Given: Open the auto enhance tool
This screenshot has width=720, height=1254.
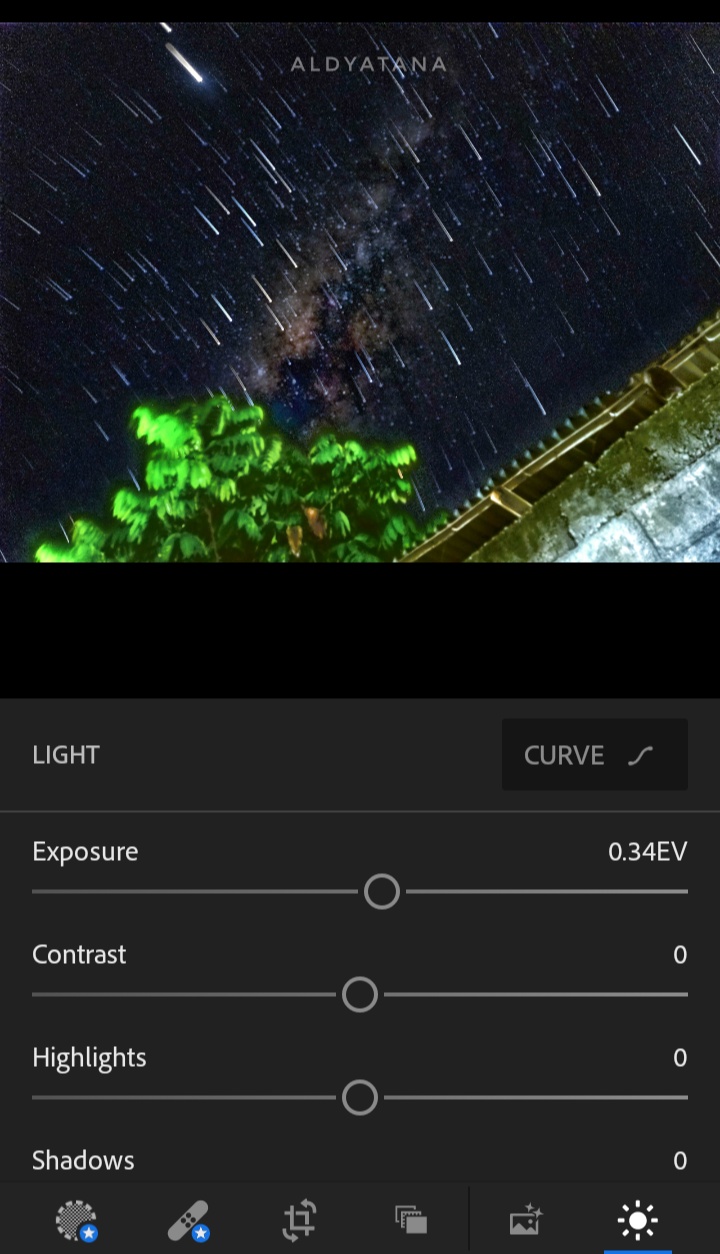Looking at the screenshot, I should pos(525,1220).
